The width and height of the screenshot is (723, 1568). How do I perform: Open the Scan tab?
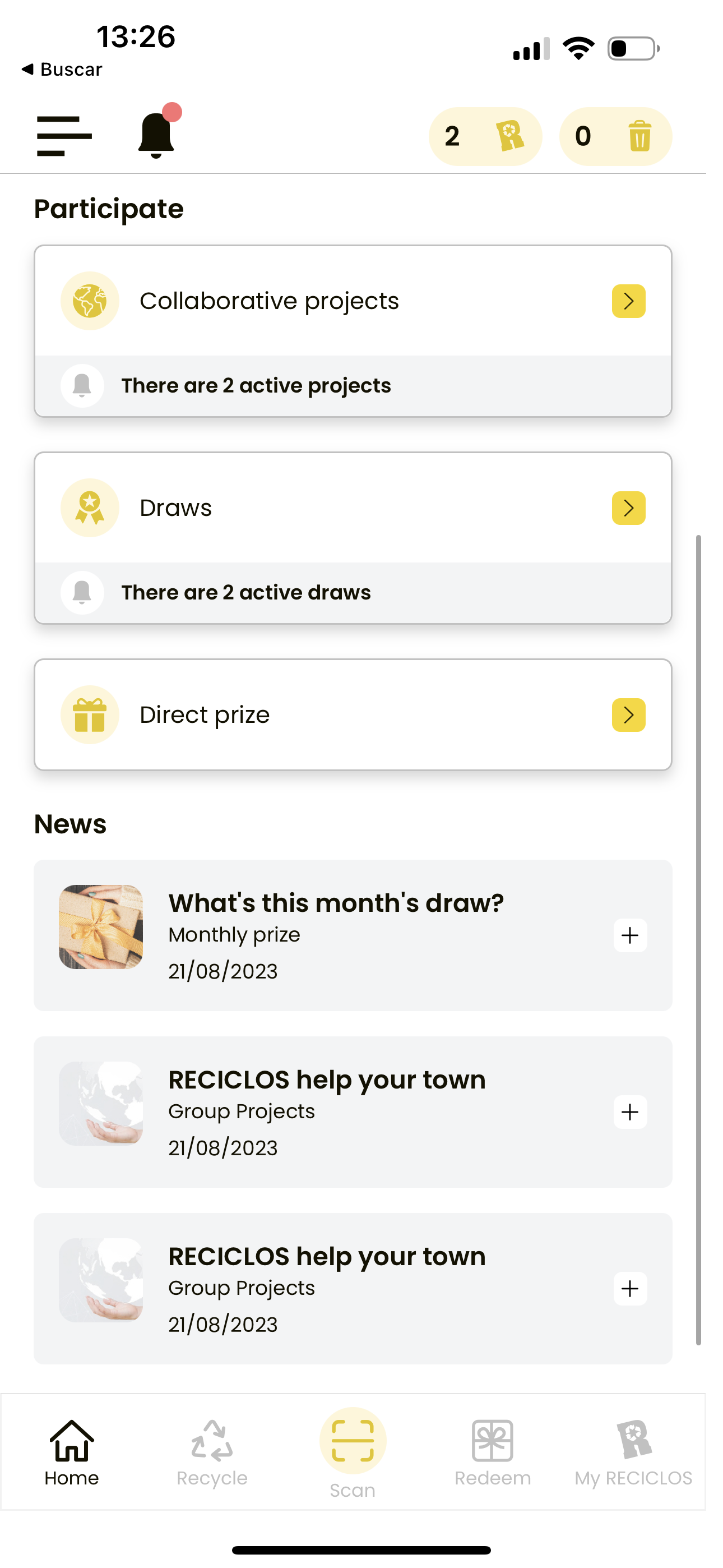coord(353,1454)
